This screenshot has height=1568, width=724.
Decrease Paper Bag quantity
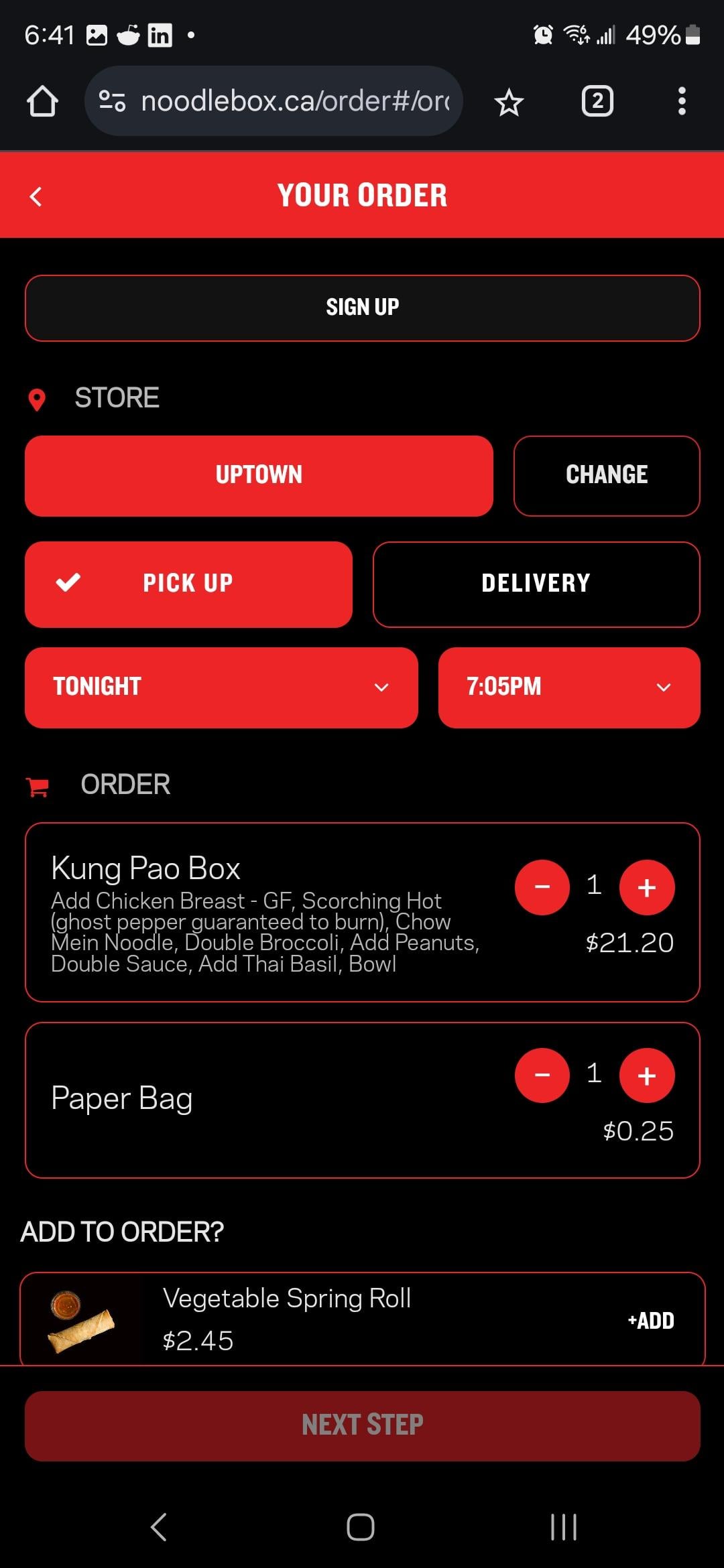coord(542,1075)
